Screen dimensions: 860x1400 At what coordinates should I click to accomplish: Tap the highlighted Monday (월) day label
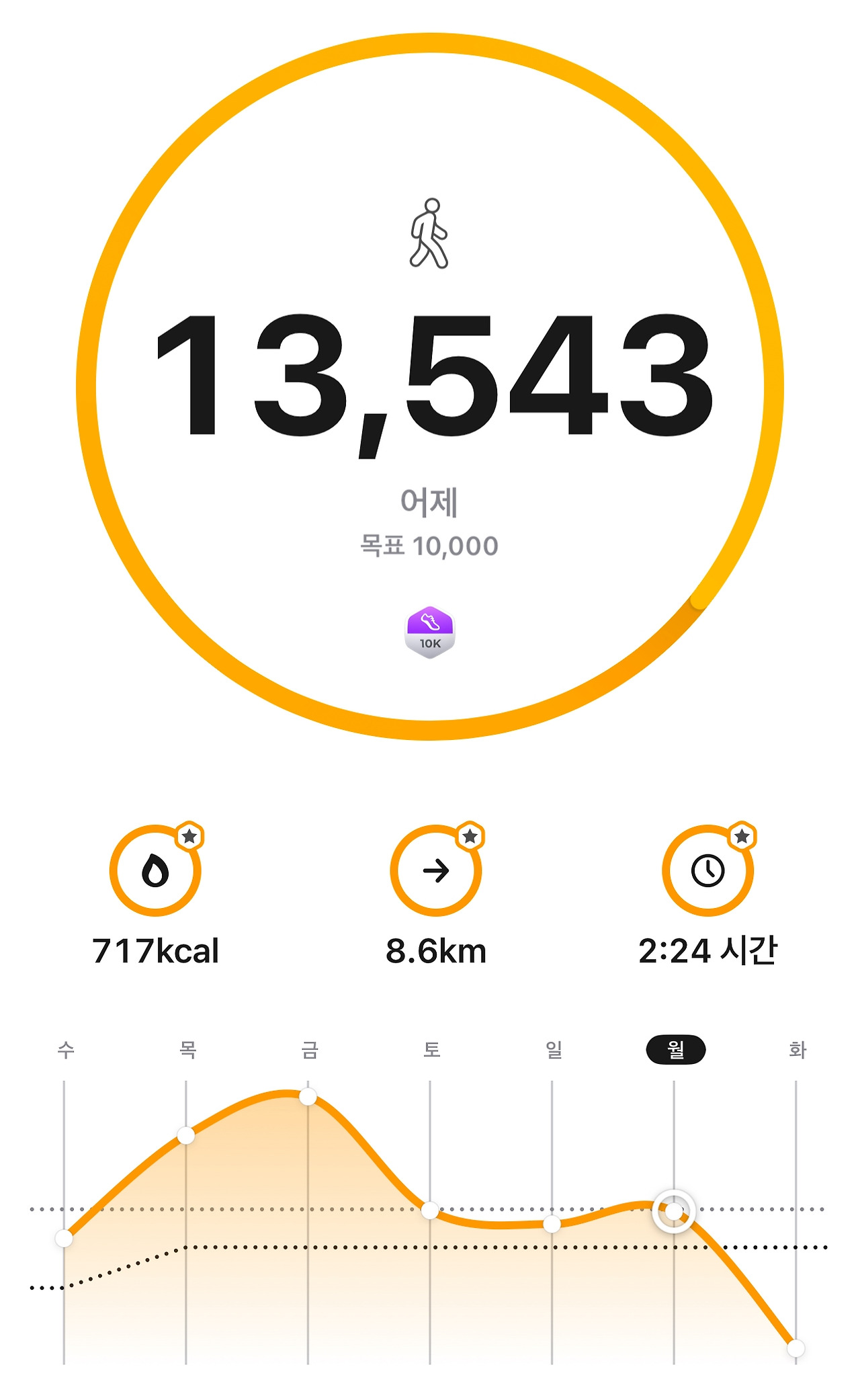[675, 1049]
